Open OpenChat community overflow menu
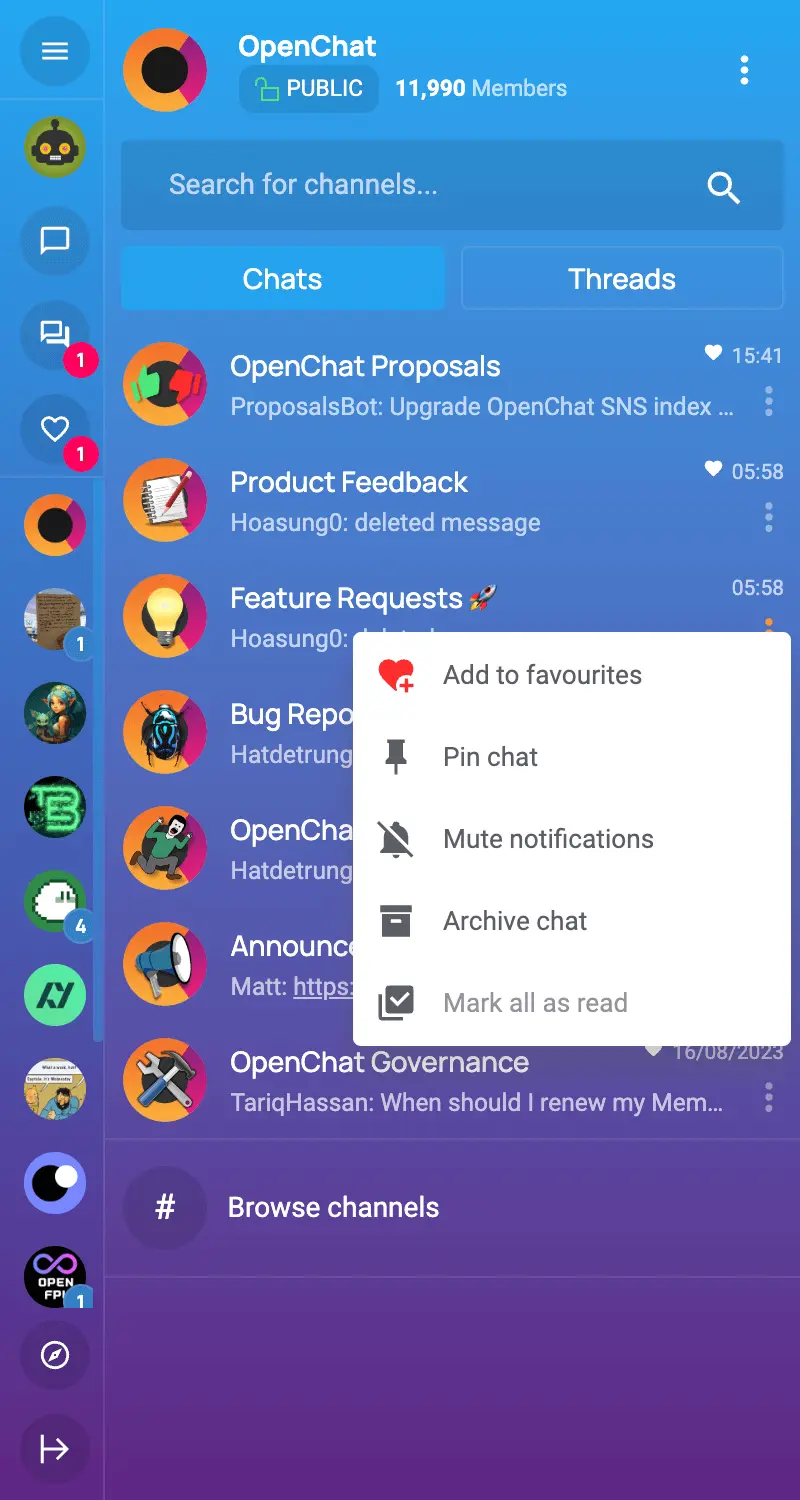The image size is (800, 1500). (744, 70)
